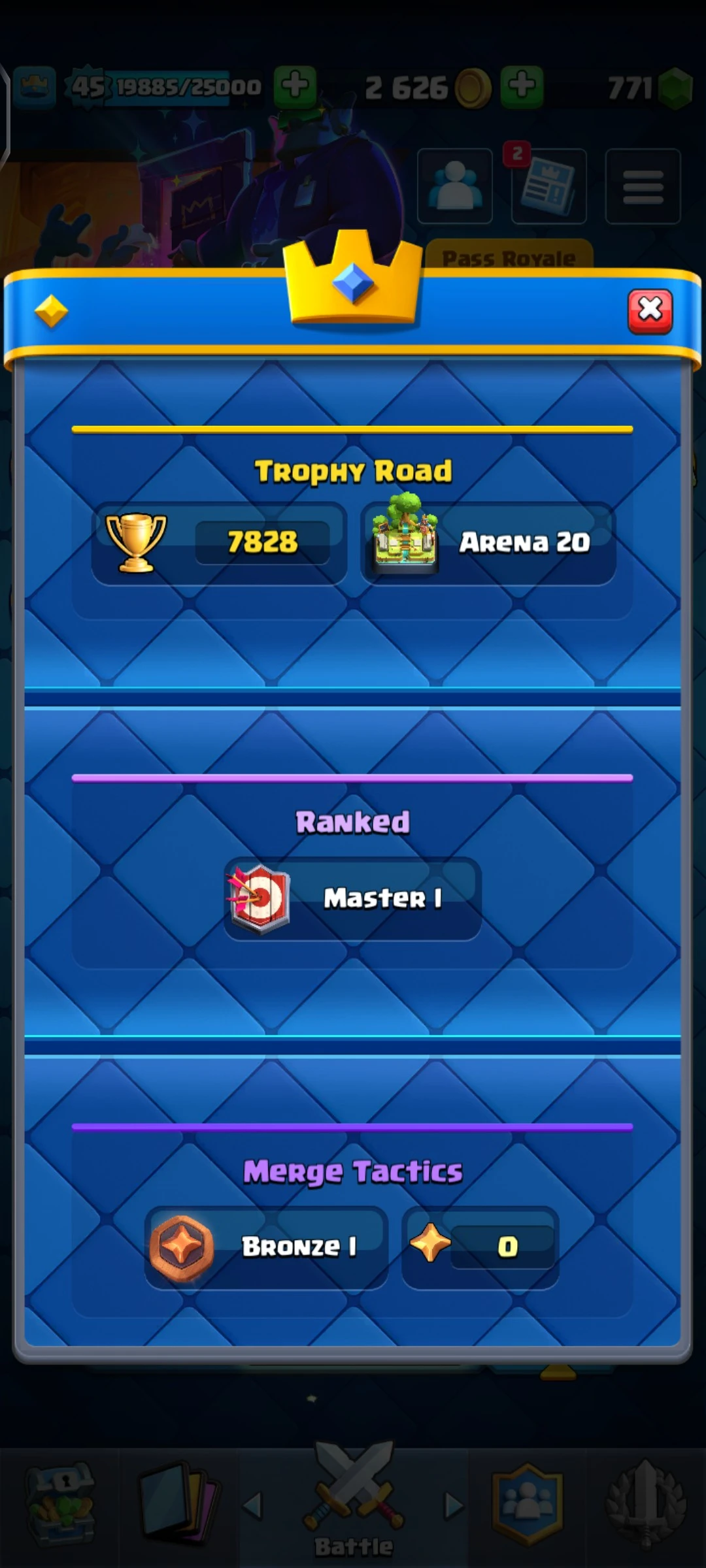Viewport: 706px width, 1568px height.
Task: Select the Trophy Road mode card
Action: [352, 523]
